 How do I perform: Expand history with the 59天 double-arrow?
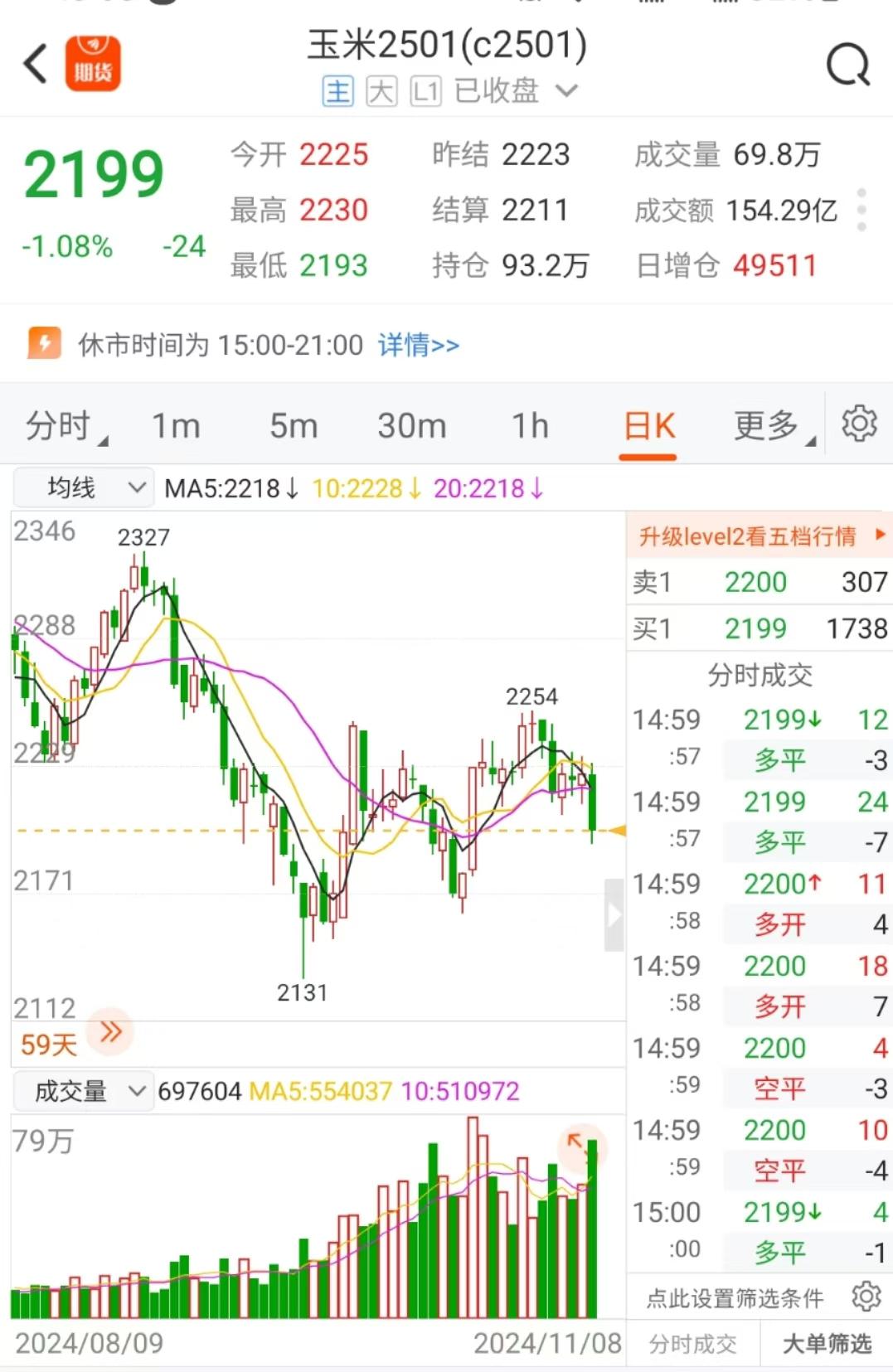pos(109,1032)
